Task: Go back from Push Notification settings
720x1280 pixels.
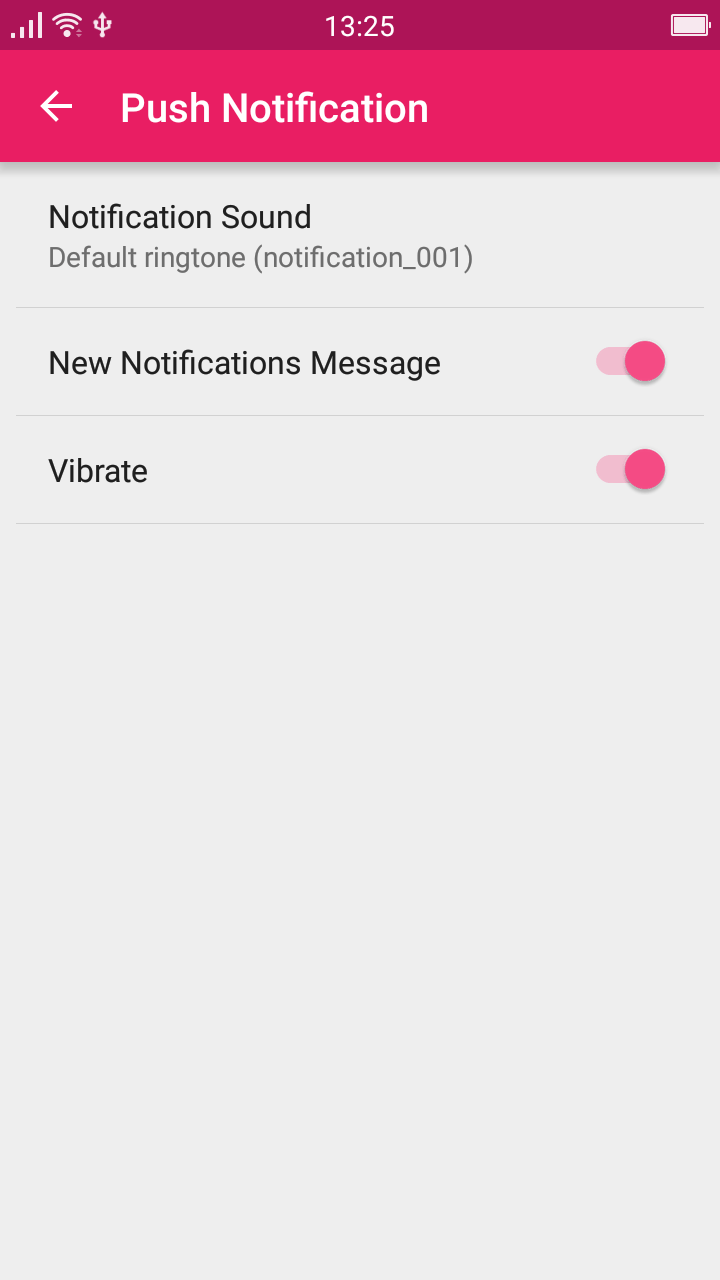Action: 57,107
